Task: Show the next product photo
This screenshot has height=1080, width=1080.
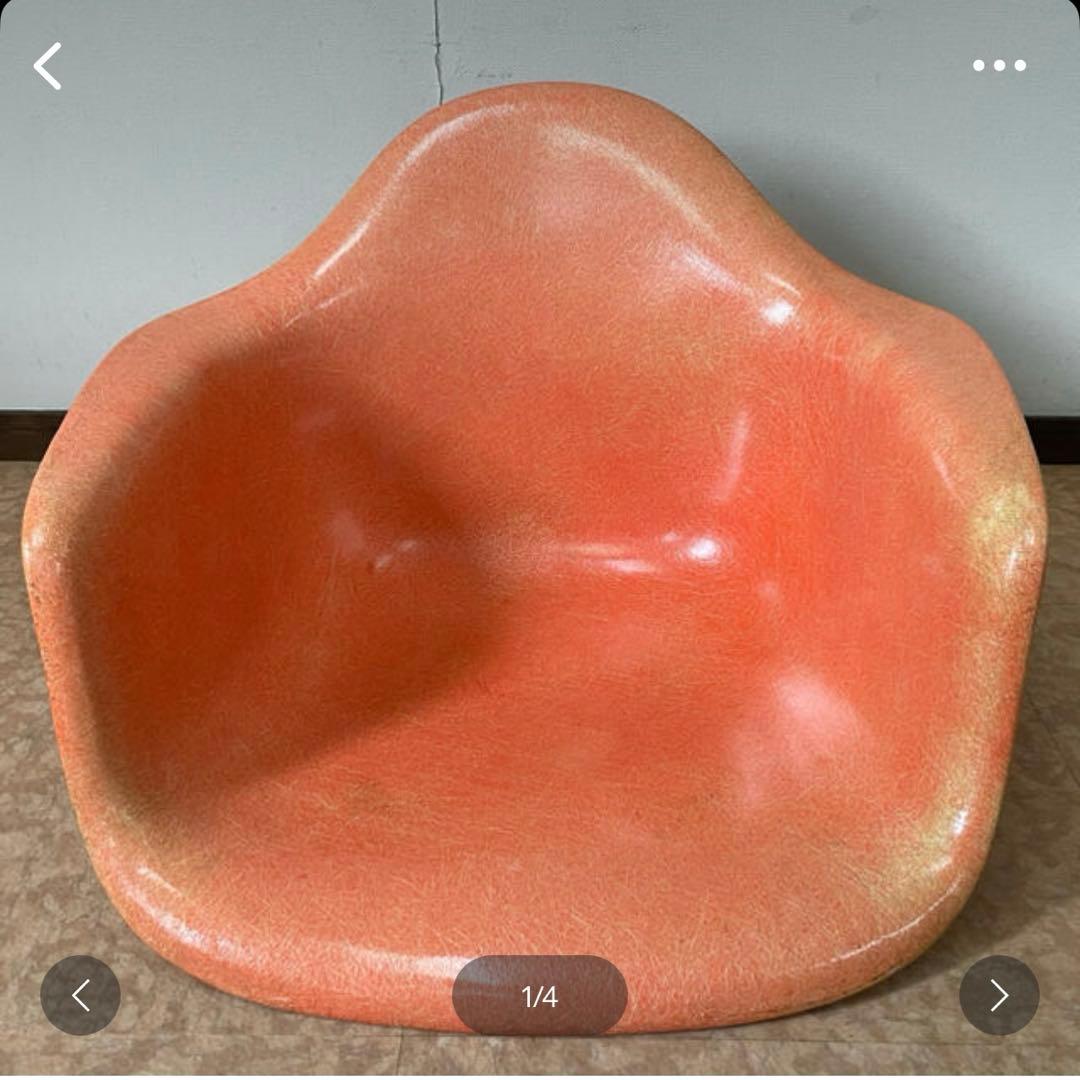Action: click(x=999, y=995)
